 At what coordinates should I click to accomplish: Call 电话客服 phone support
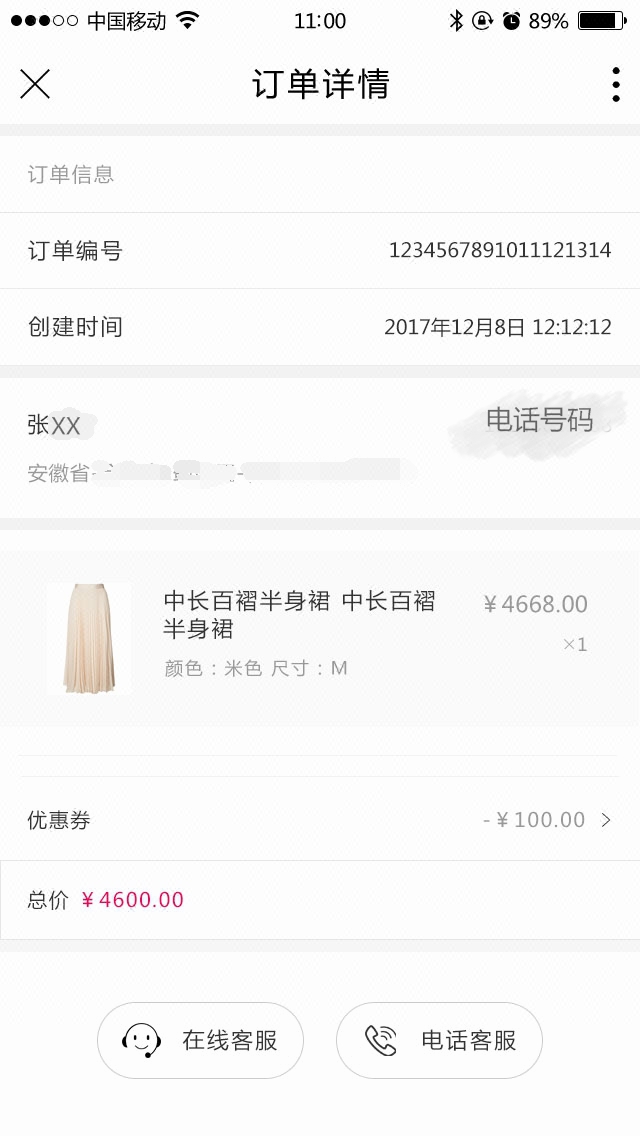439,1040
